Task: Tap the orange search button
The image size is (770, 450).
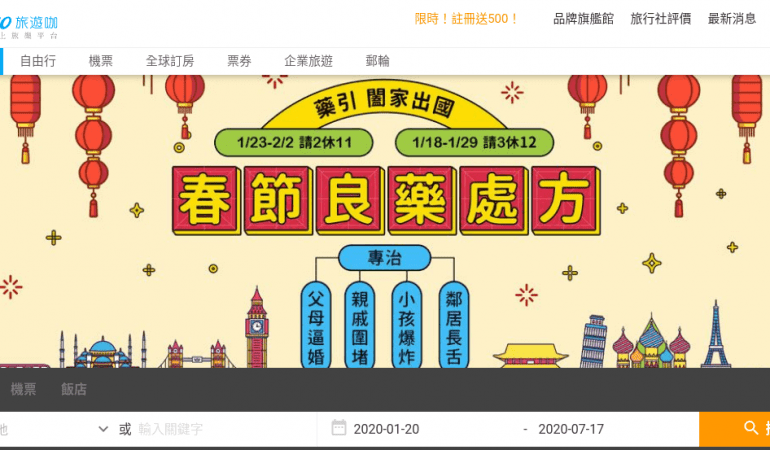Action: tap(740, 429)
